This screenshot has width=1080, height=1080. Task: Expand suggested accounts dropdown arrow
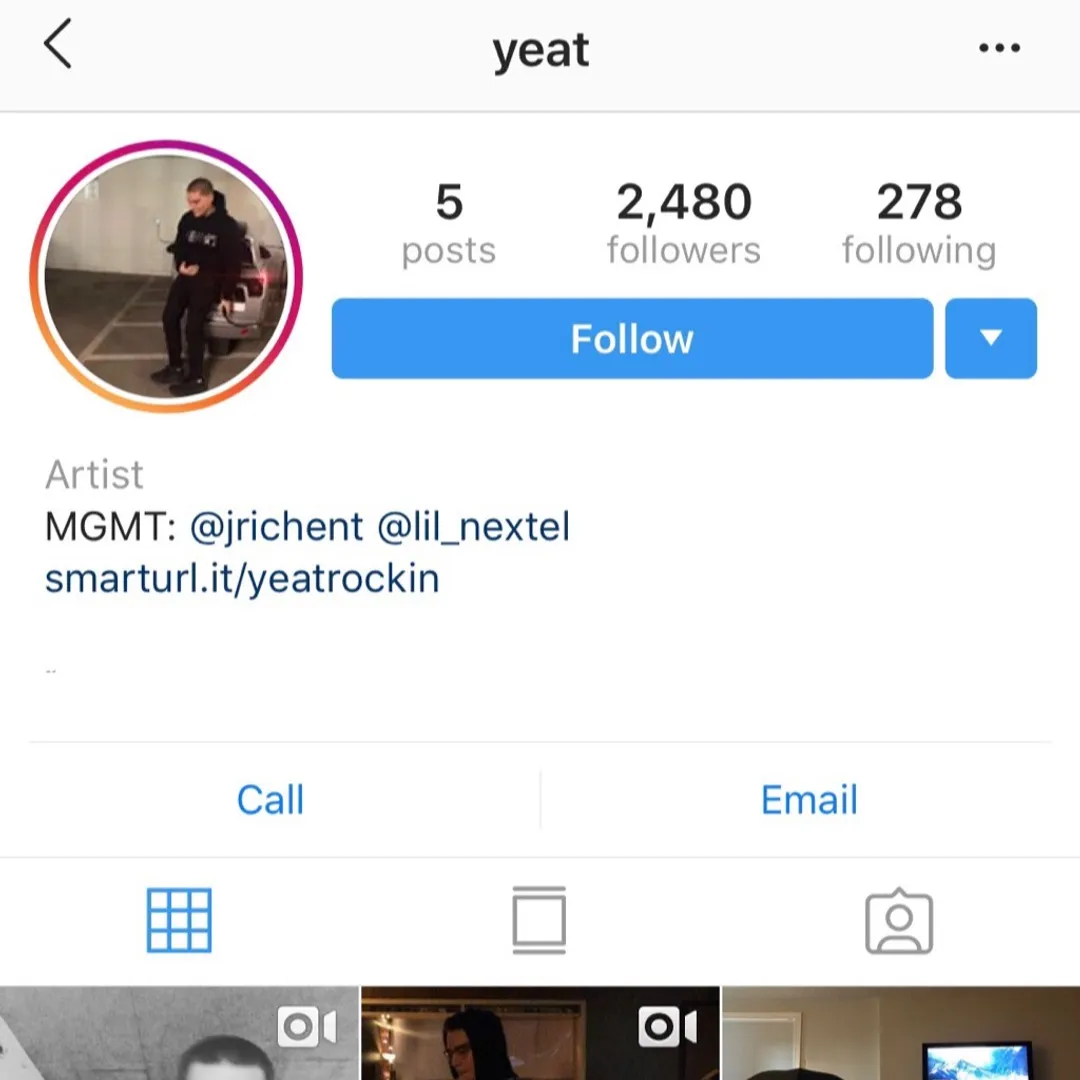990,339
